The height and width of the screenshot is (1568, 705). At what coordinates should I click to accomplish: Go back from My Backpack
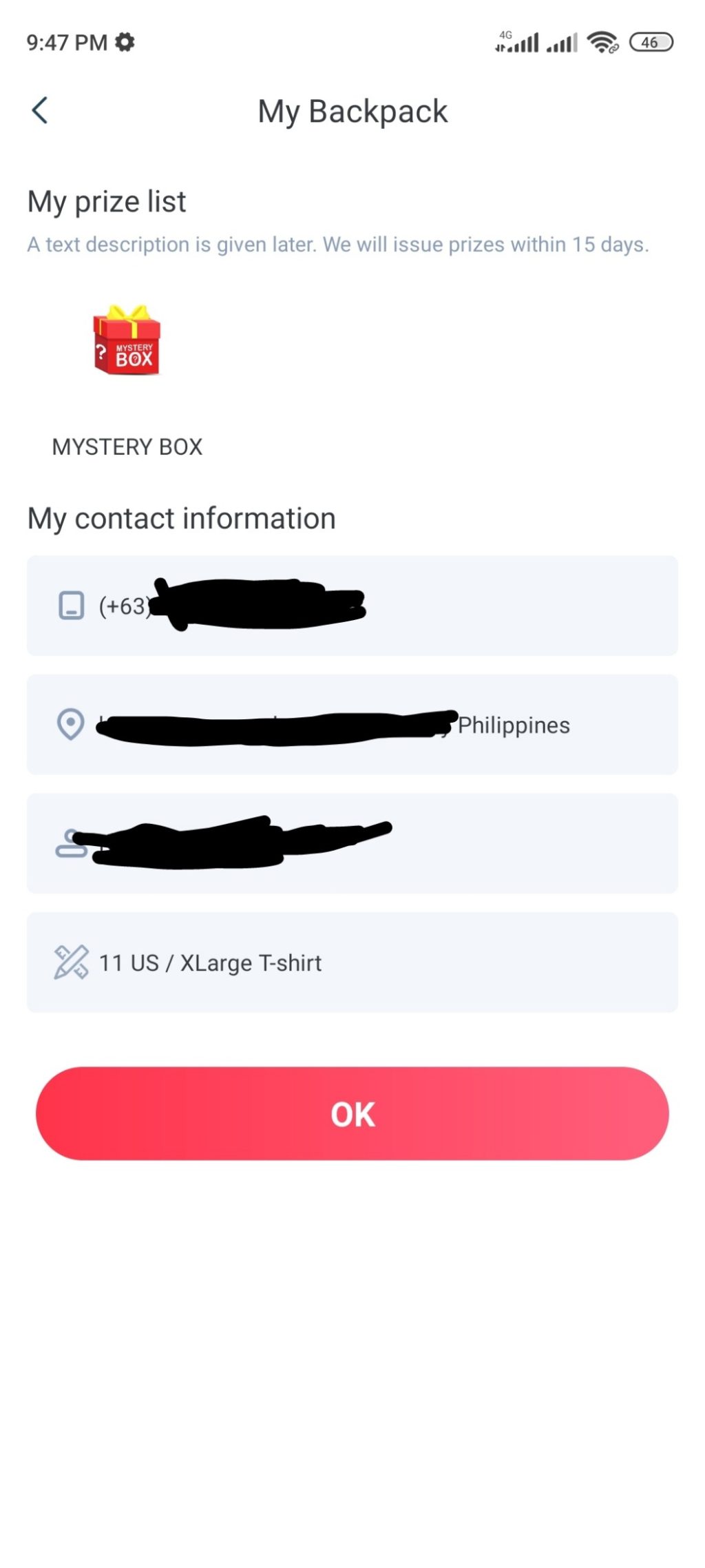click(40, 111)
